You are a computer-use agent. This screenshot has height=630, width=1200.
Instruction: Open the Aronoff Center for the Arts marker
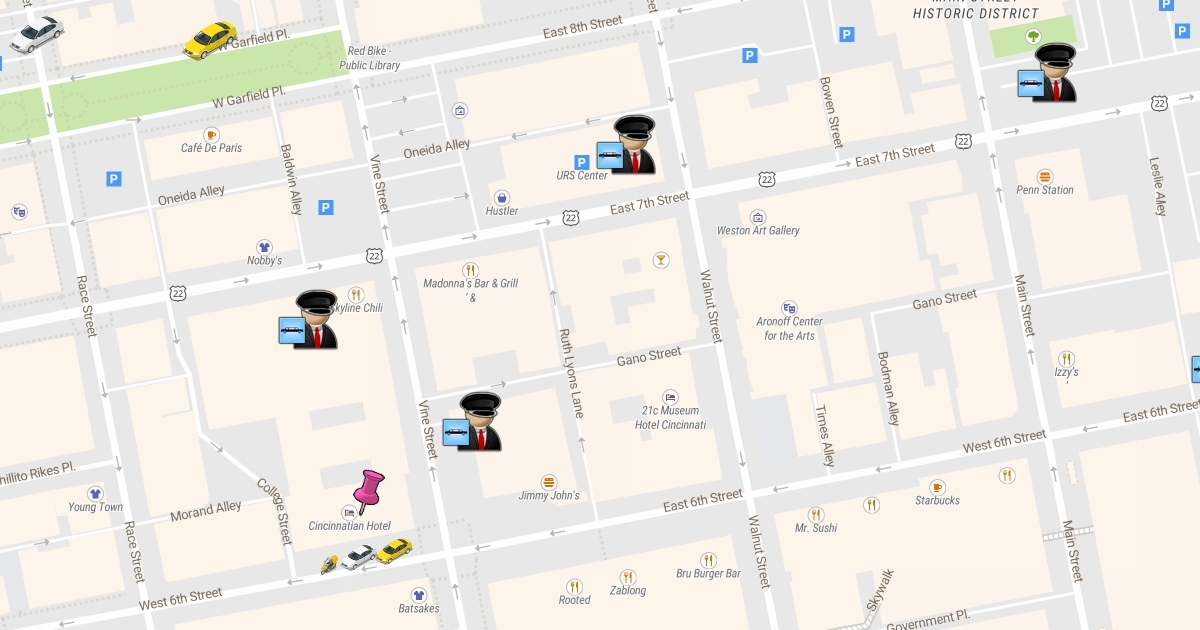[x=789, y=308]
